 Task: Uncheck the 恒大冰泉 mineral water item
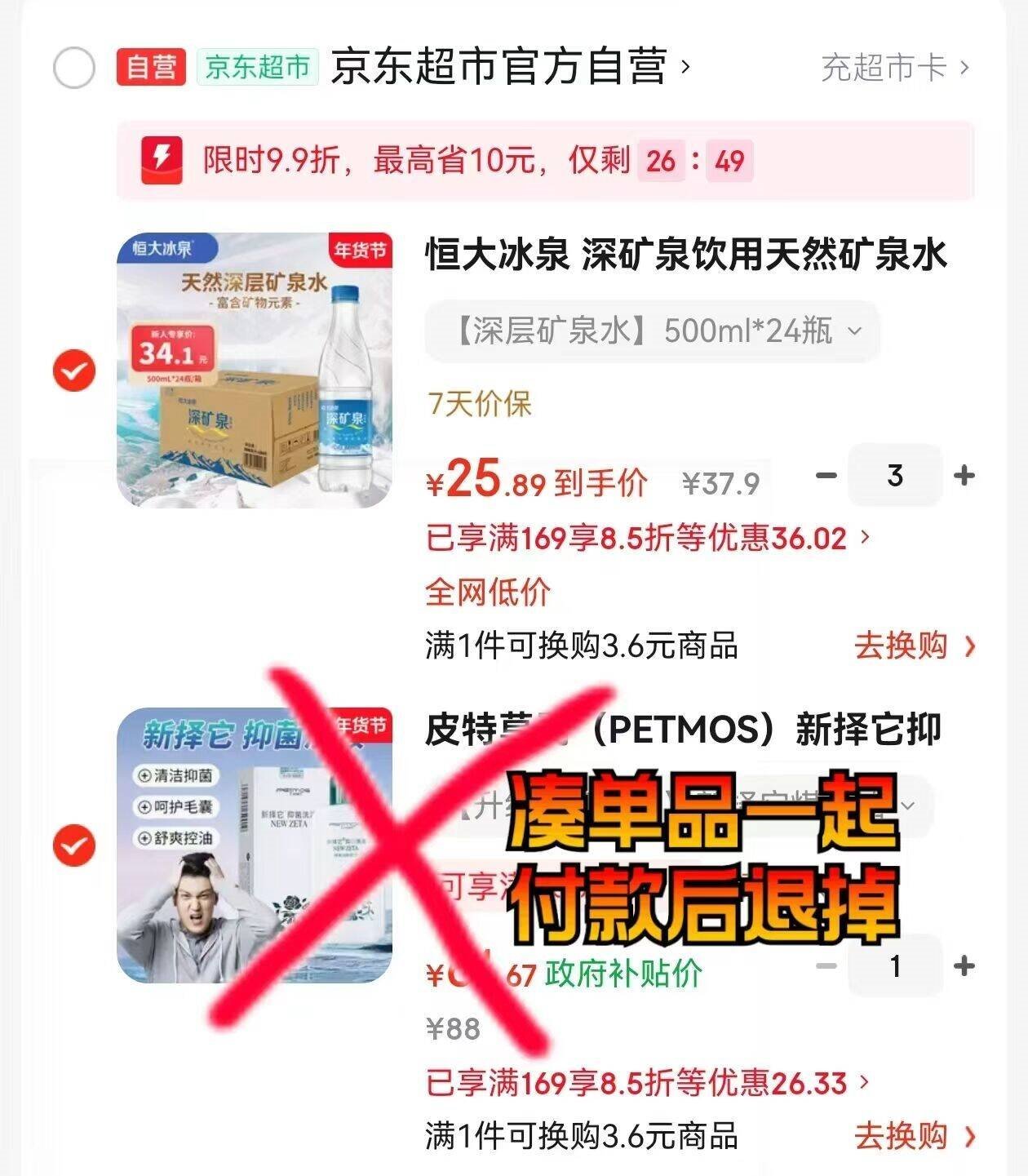[74, 371]
